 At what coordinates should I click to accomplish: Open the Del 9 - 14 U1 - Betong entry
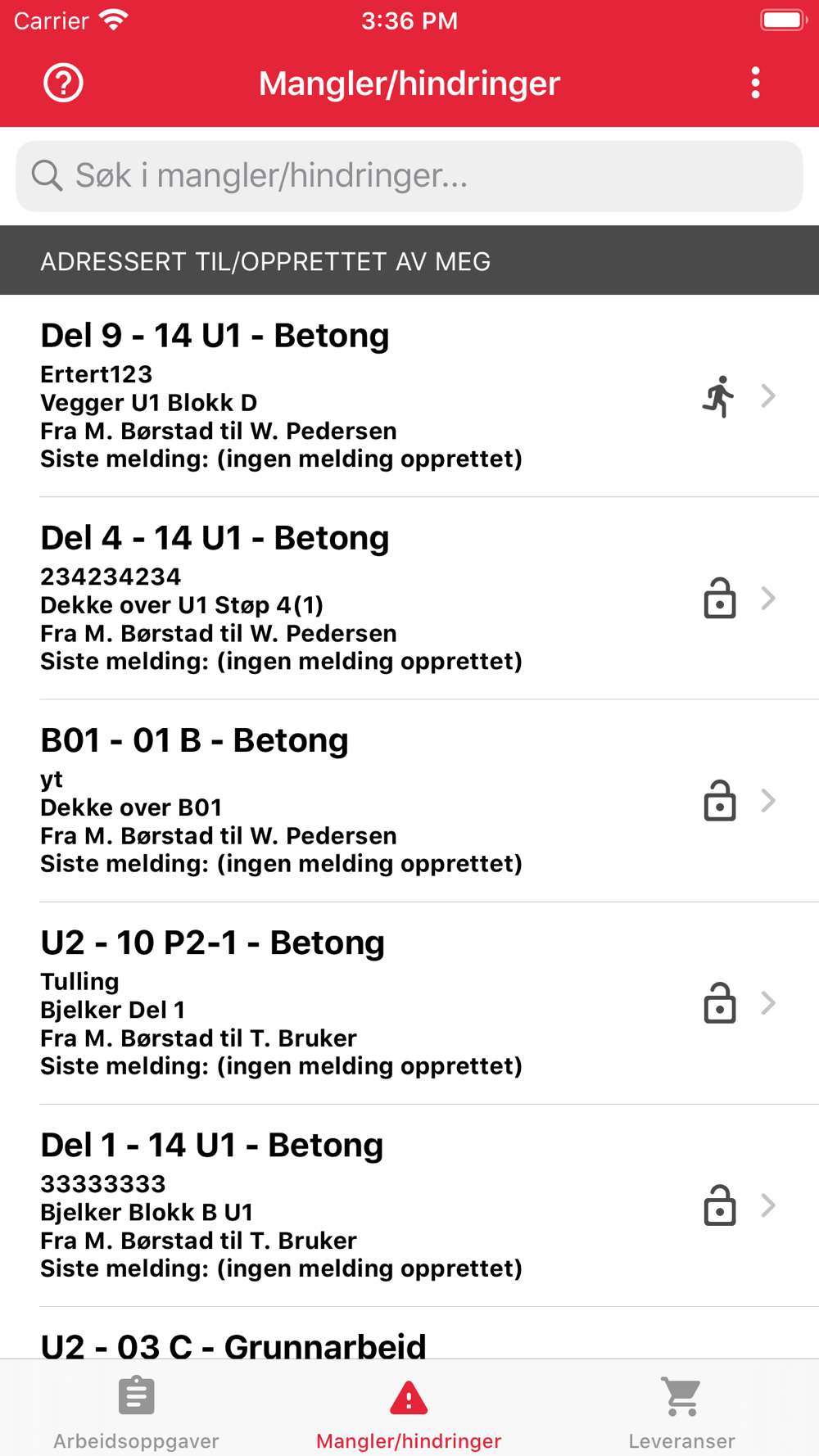tap(409, 396)
